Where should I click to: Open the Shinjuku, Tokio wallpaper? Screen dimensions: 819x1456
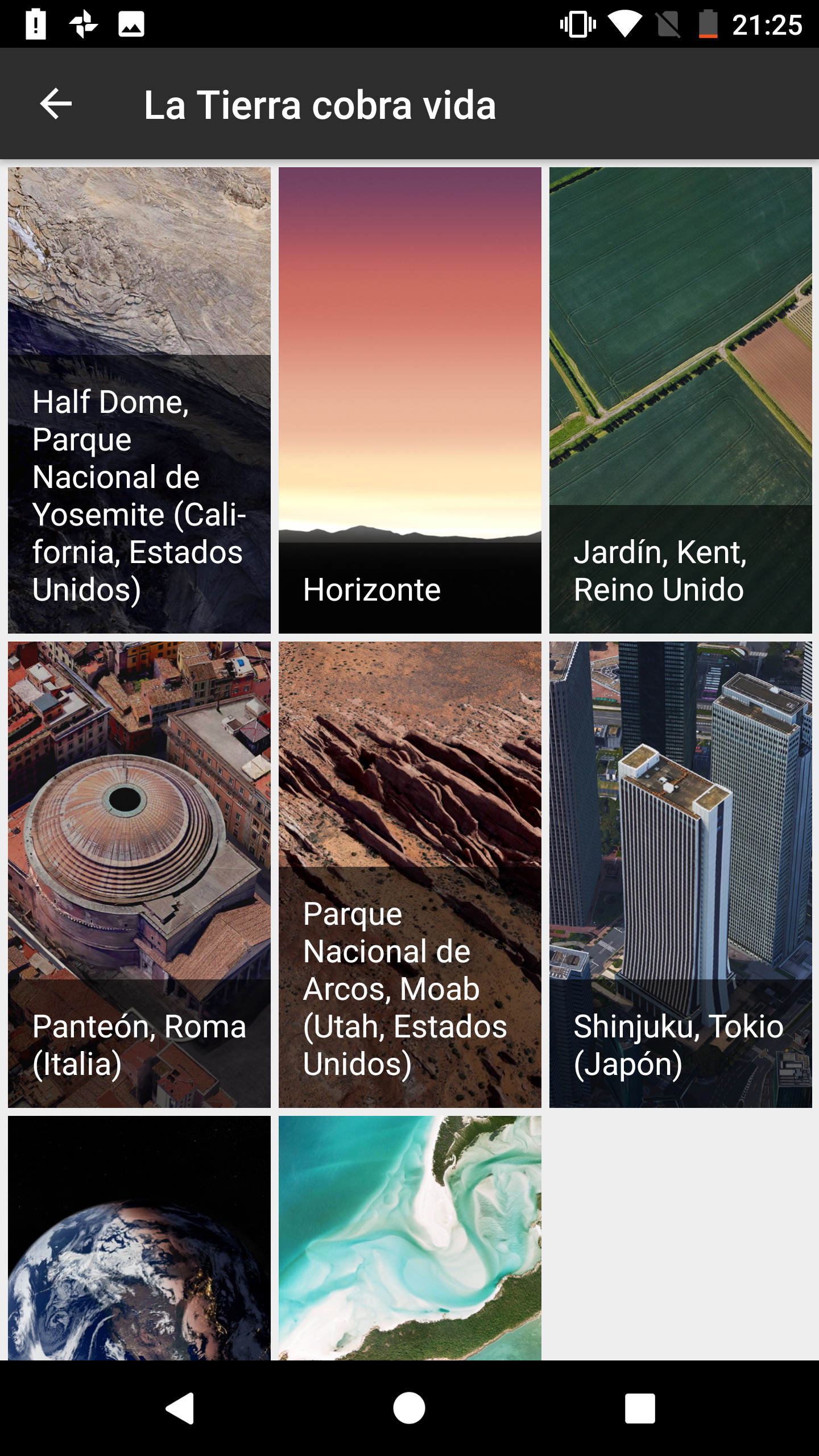(x=680, y=874)
